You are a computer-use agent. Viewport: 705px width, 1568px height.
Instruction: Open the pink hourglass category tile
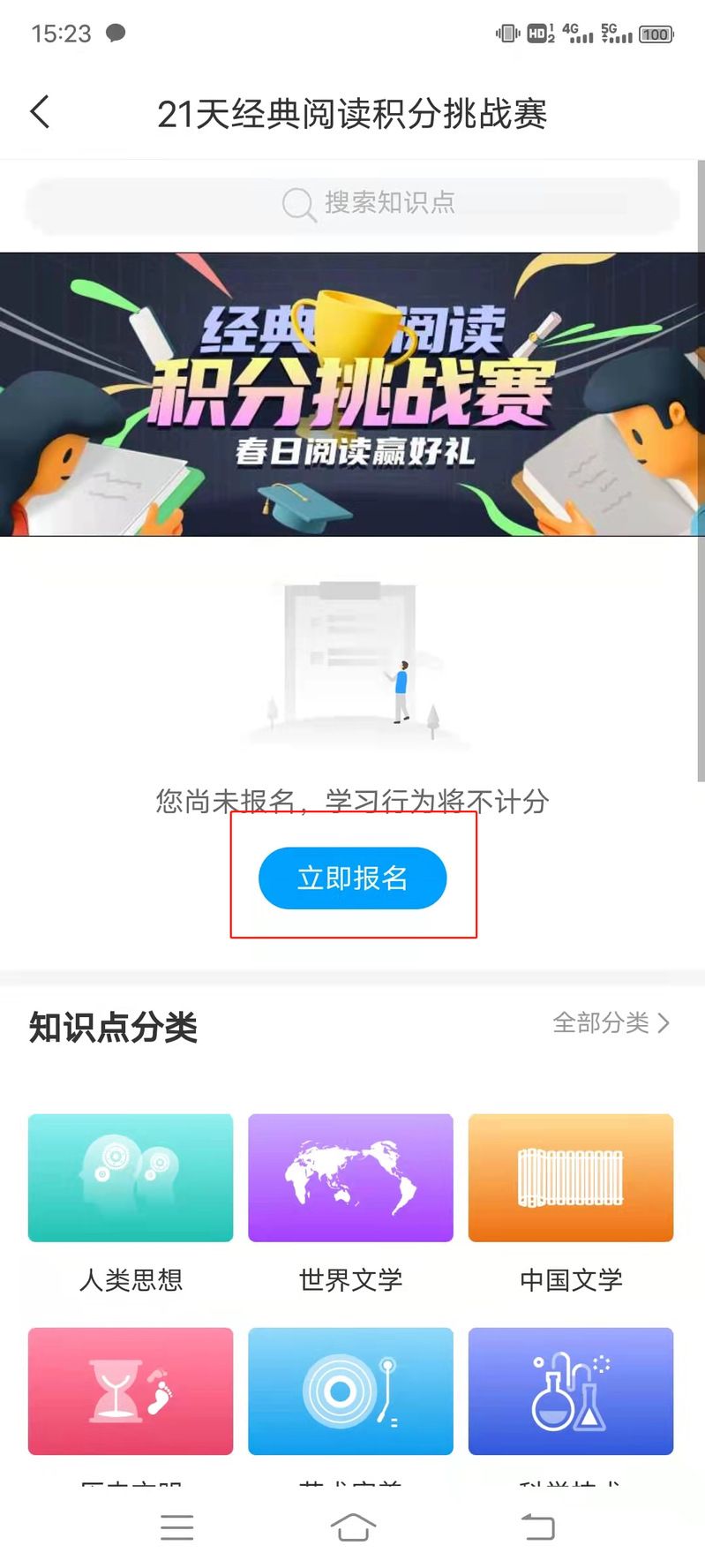pyautogui.click(x=131, y=1391)
